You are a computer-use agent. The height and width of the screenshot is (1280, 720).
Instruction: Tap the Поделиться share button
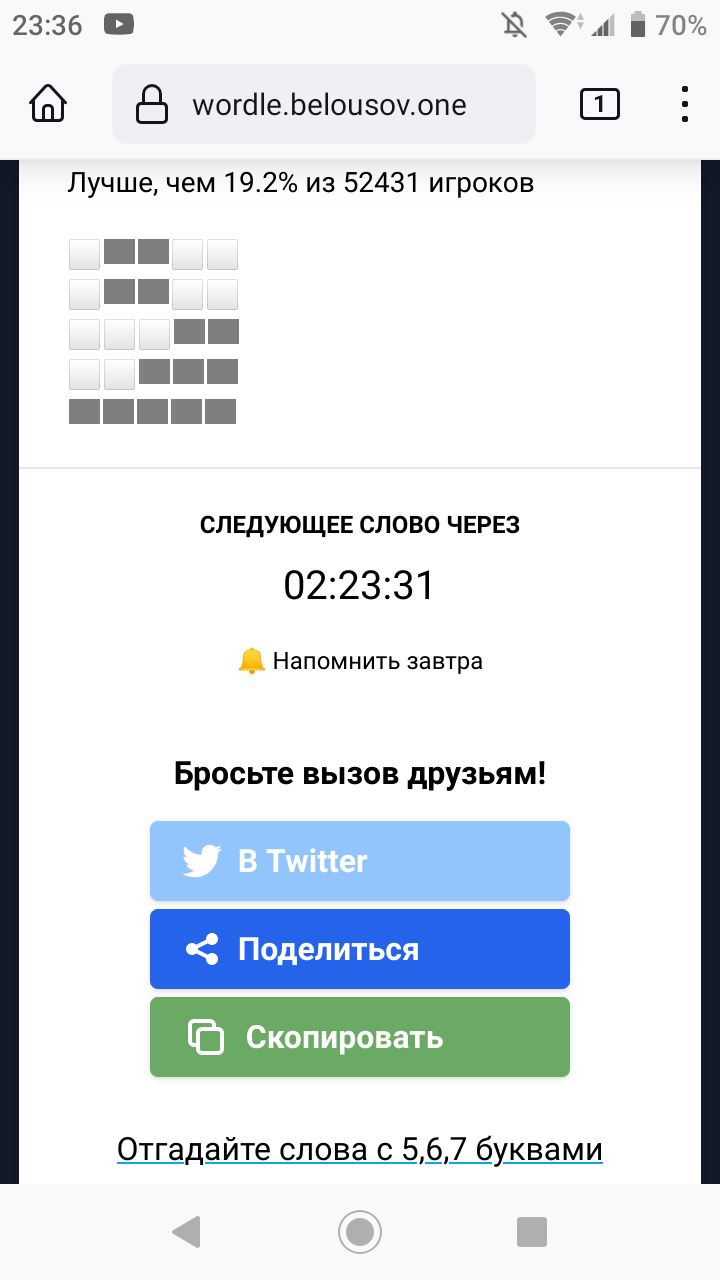pyautogui.click(x=360, y=949)
